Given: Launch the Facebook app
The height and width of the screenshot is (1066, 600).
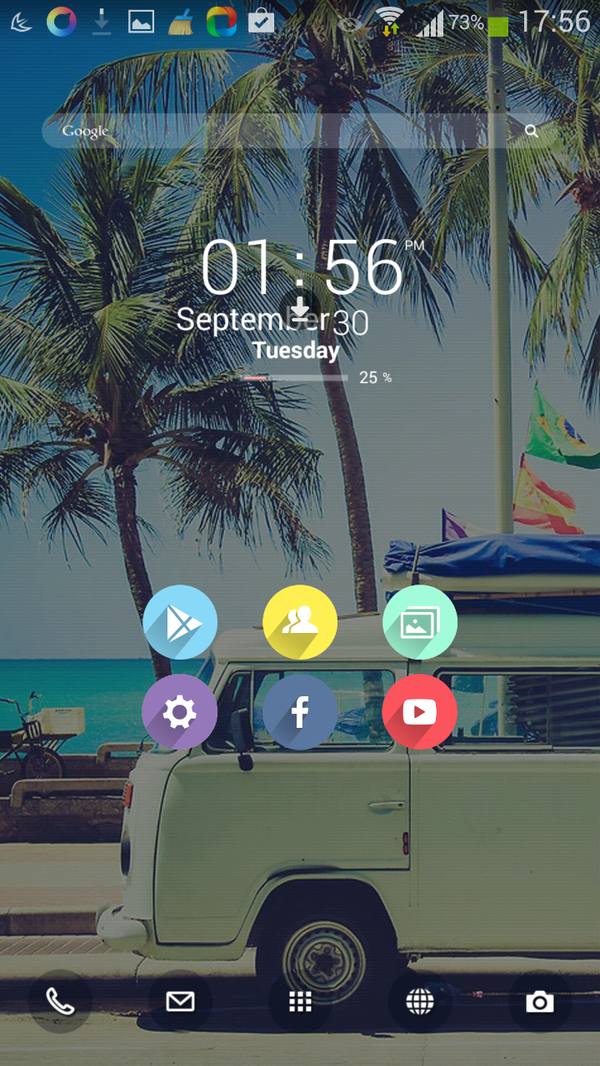Looking at the screenshot, I should [300, 712].
